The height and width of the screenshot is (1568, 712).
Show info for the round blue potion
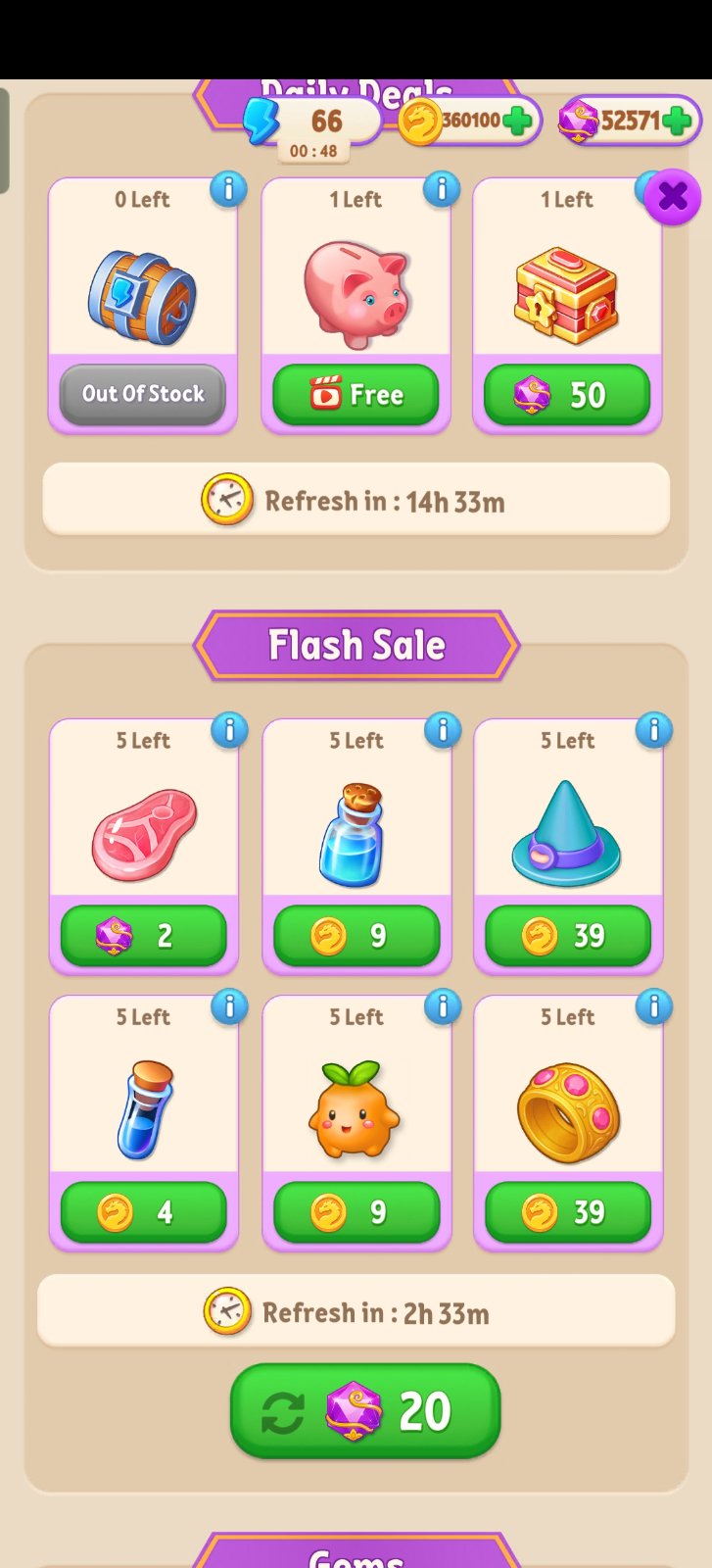442,730
